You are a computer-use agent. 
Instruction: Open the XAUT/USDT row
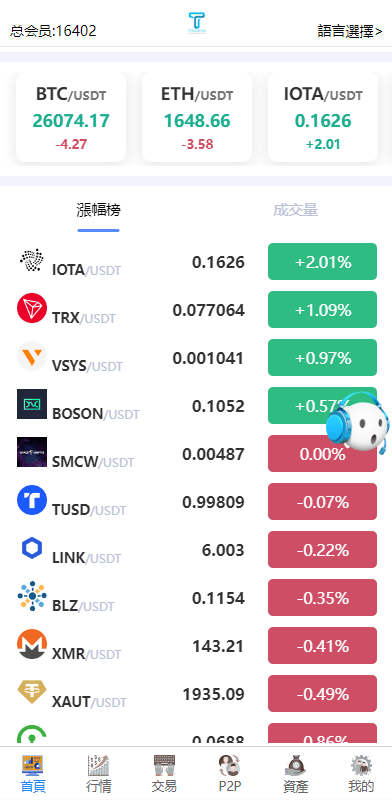196,693
